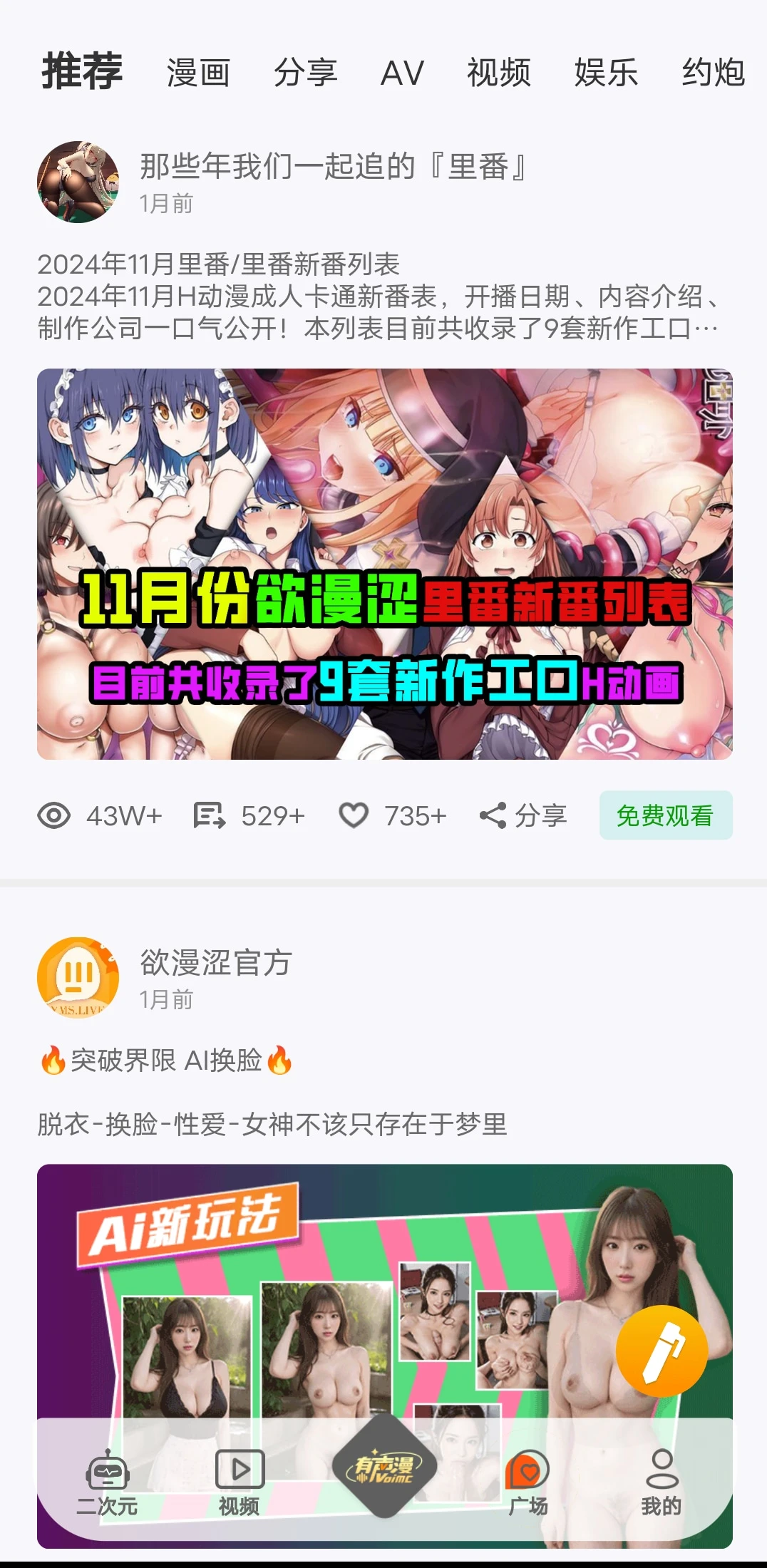Open comments on the first post
The width and height of the screenshot is (767, 1568).
249,815
